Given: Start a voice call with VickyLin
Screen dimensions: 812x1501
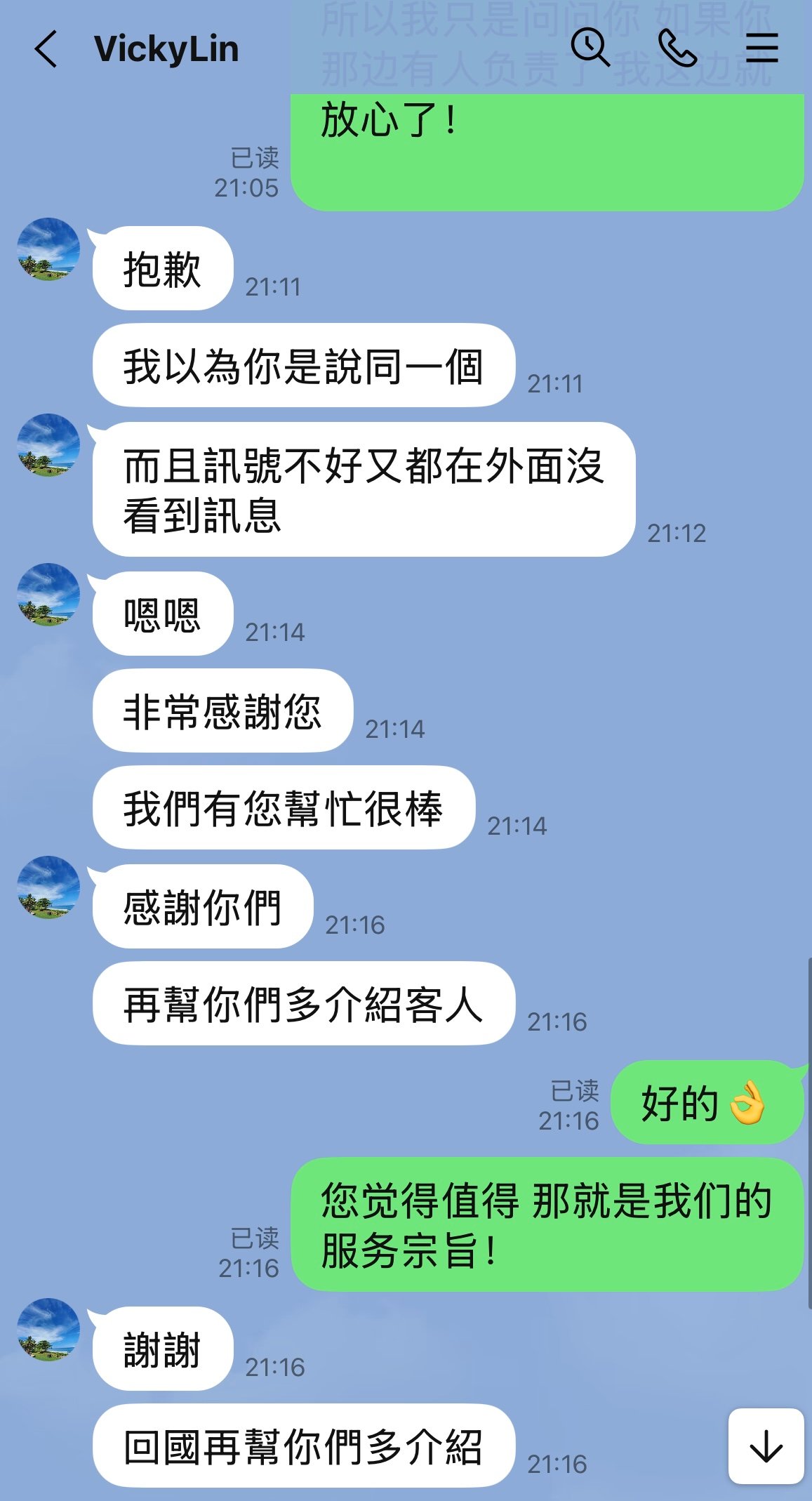Looking at the screenshot, I should tap(677, 49).
